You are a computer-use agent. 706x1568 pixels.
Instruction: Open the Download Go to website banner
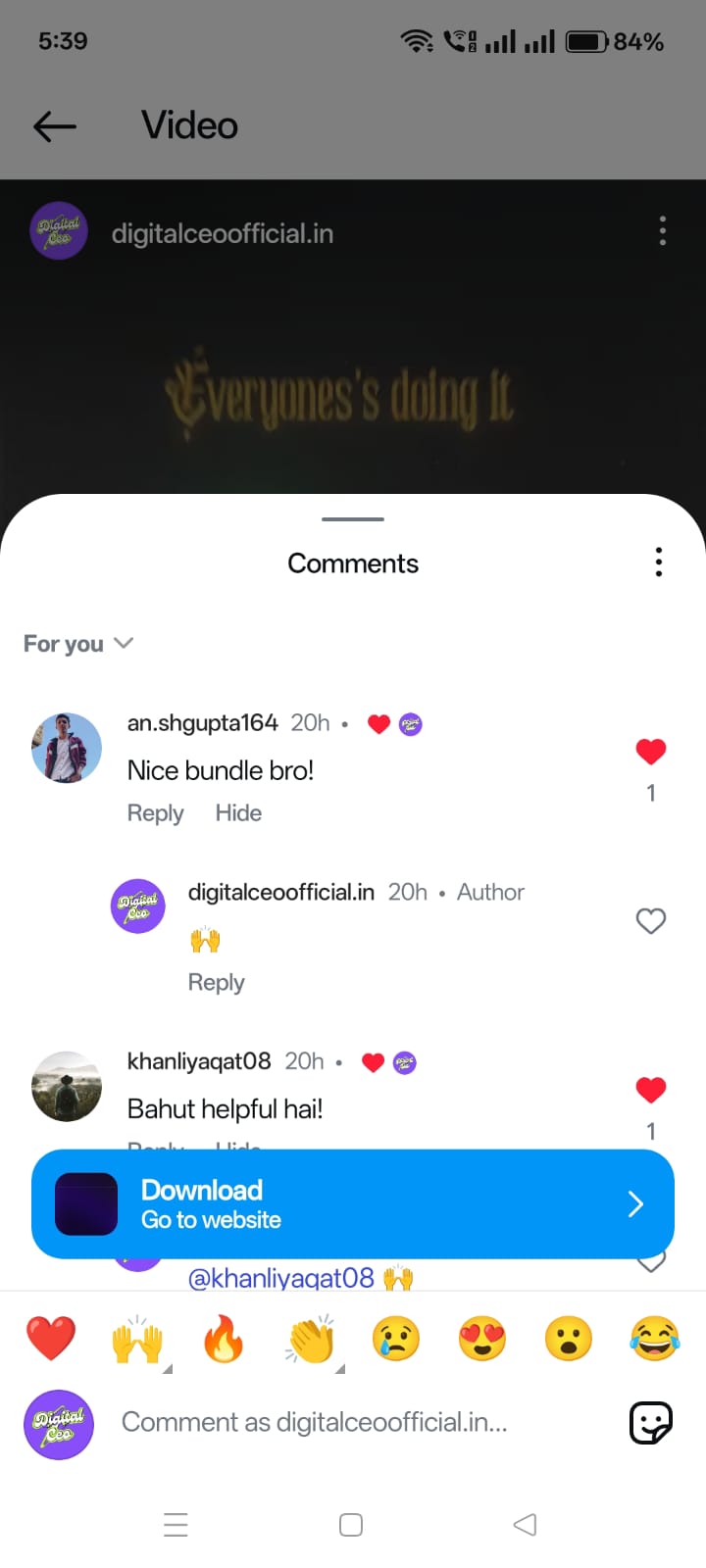[353, 1203]
